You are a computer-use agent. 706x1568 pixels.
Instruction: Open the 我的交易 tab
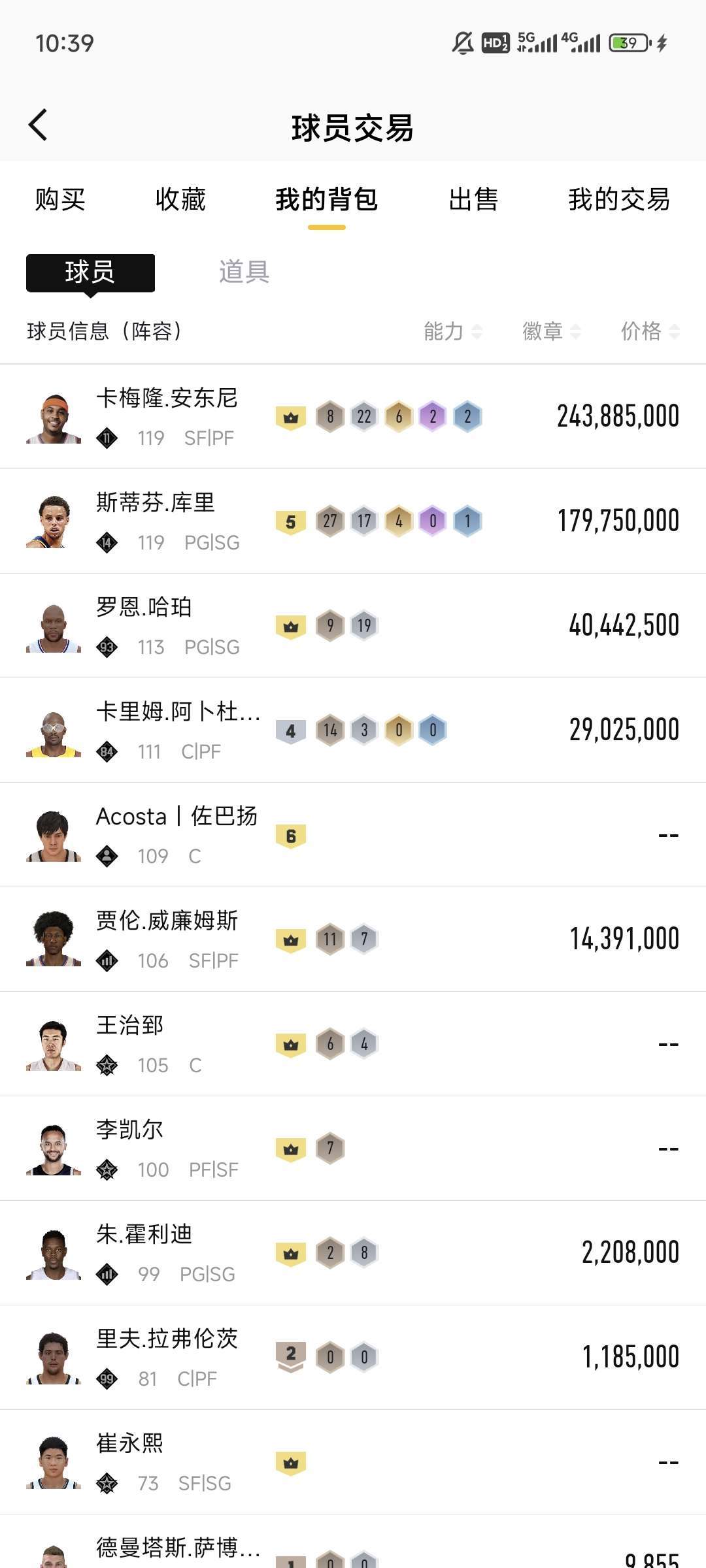pyautogui.click(x=618, y=200)
